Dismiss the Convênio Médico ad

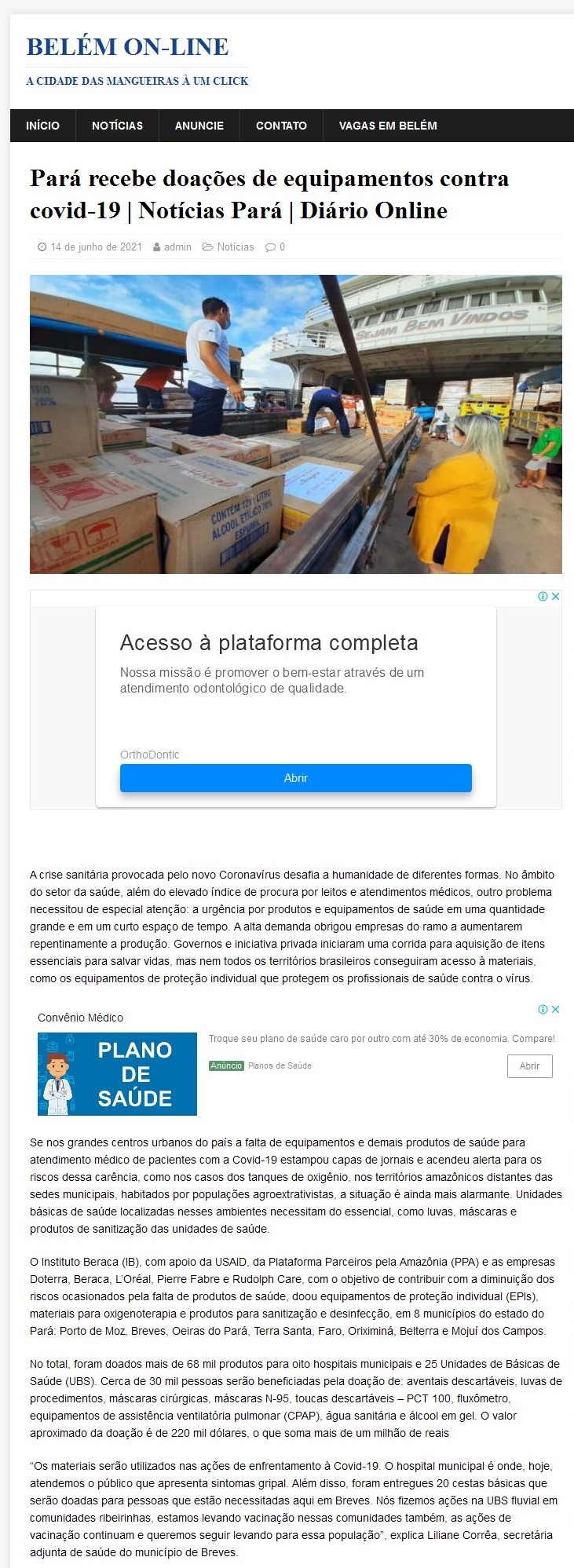pyautogui.click(x=556, y=1010)
